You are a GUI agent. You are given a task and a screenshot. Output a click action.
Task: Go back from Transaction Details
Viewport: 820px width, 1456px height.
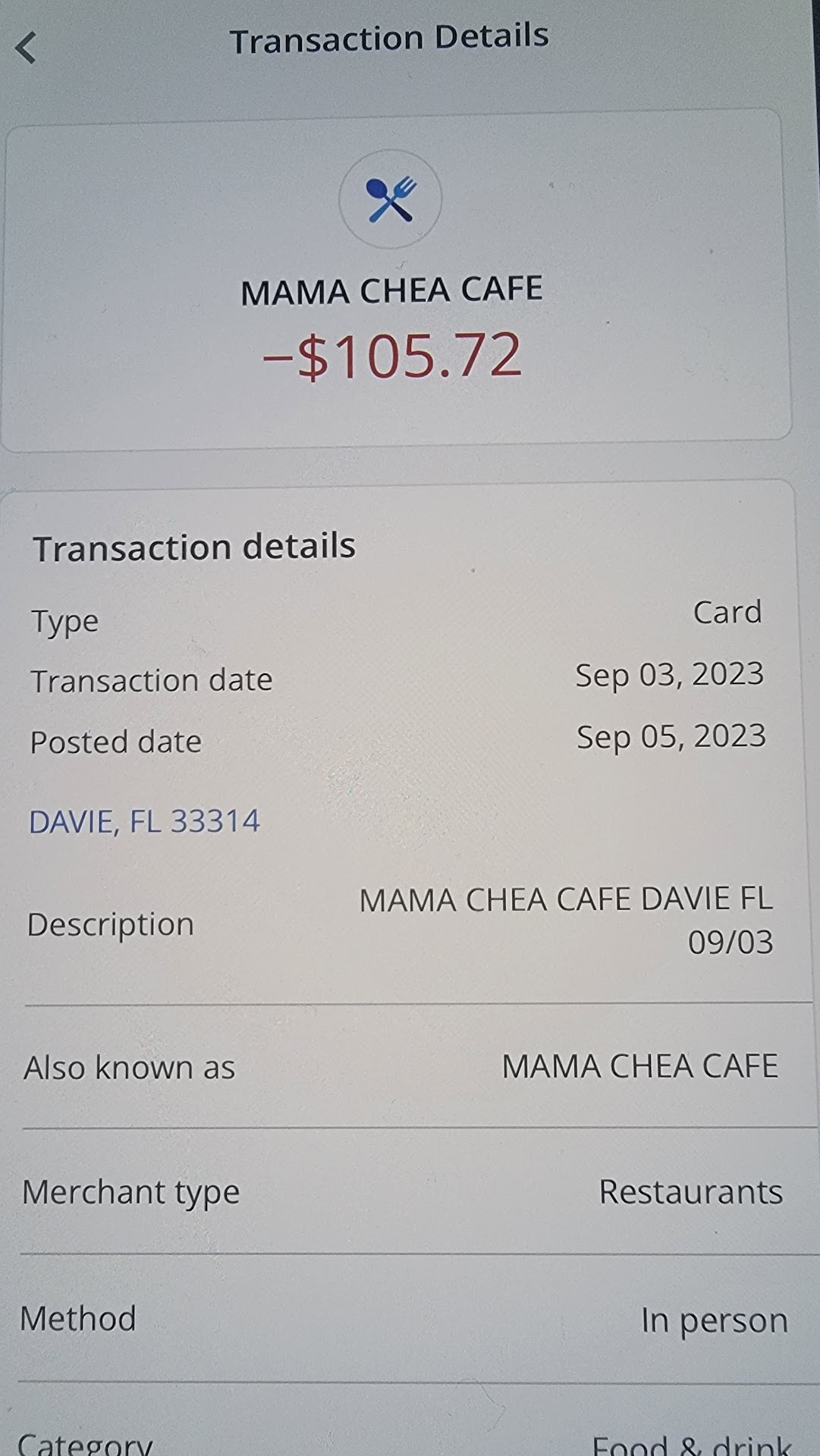pos(27,47)
